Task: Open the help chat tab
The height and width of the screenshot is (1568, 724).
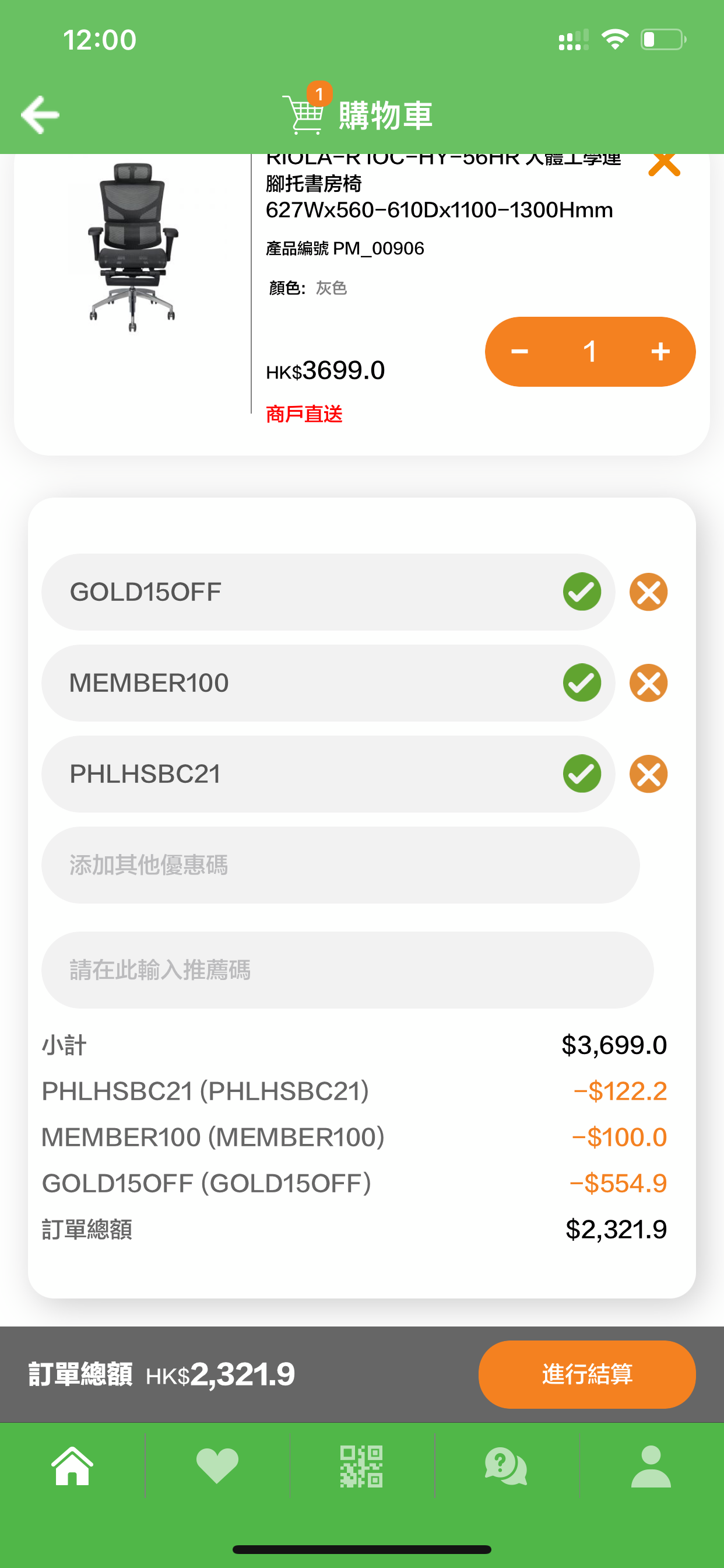Action: pyautogui.click(x=506, y=1466)
